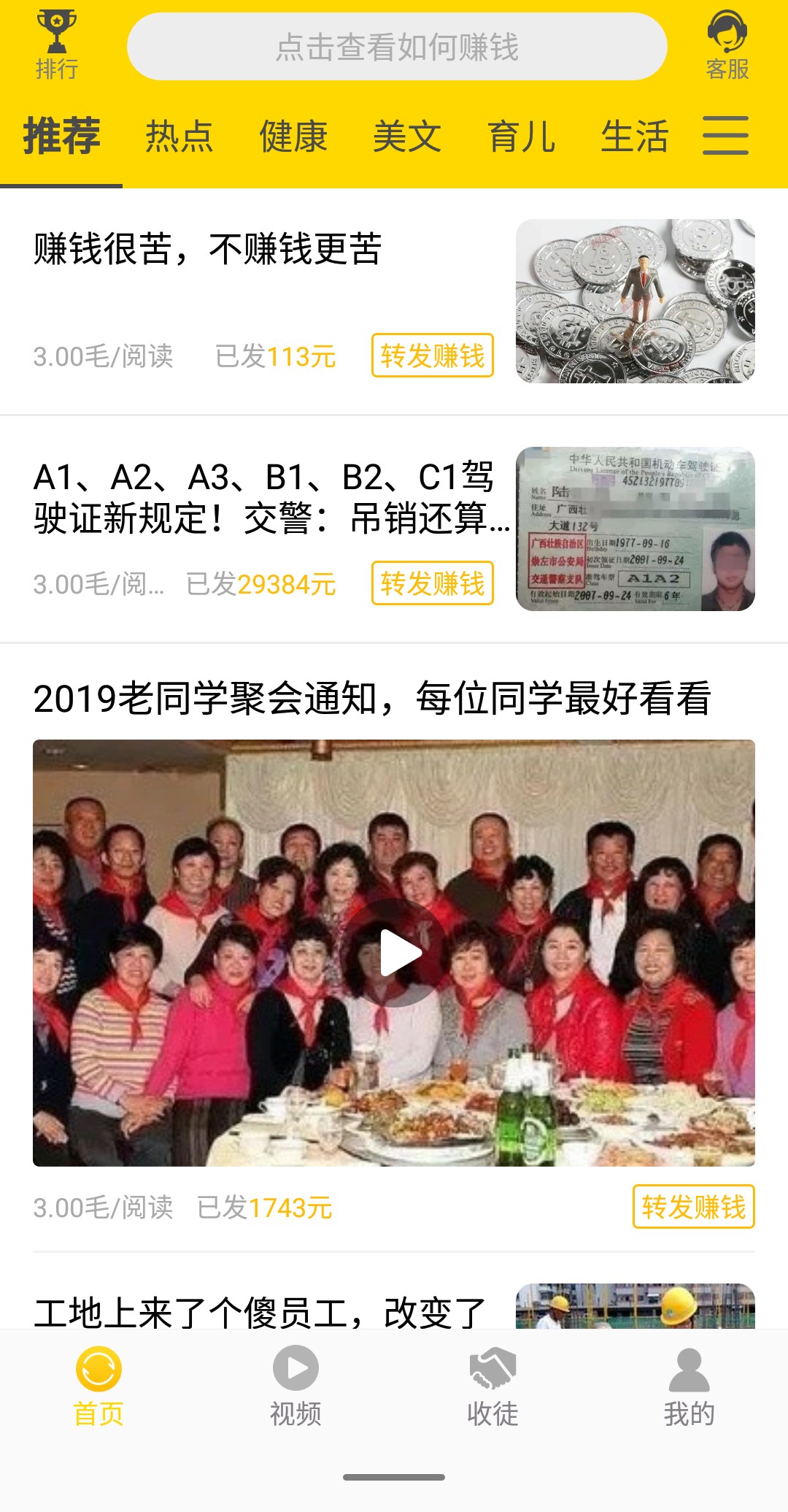Tap the 点击查看如何赚钱 search bar
788x1512 pixels.
pyautogui.click(x=397, y=47)
